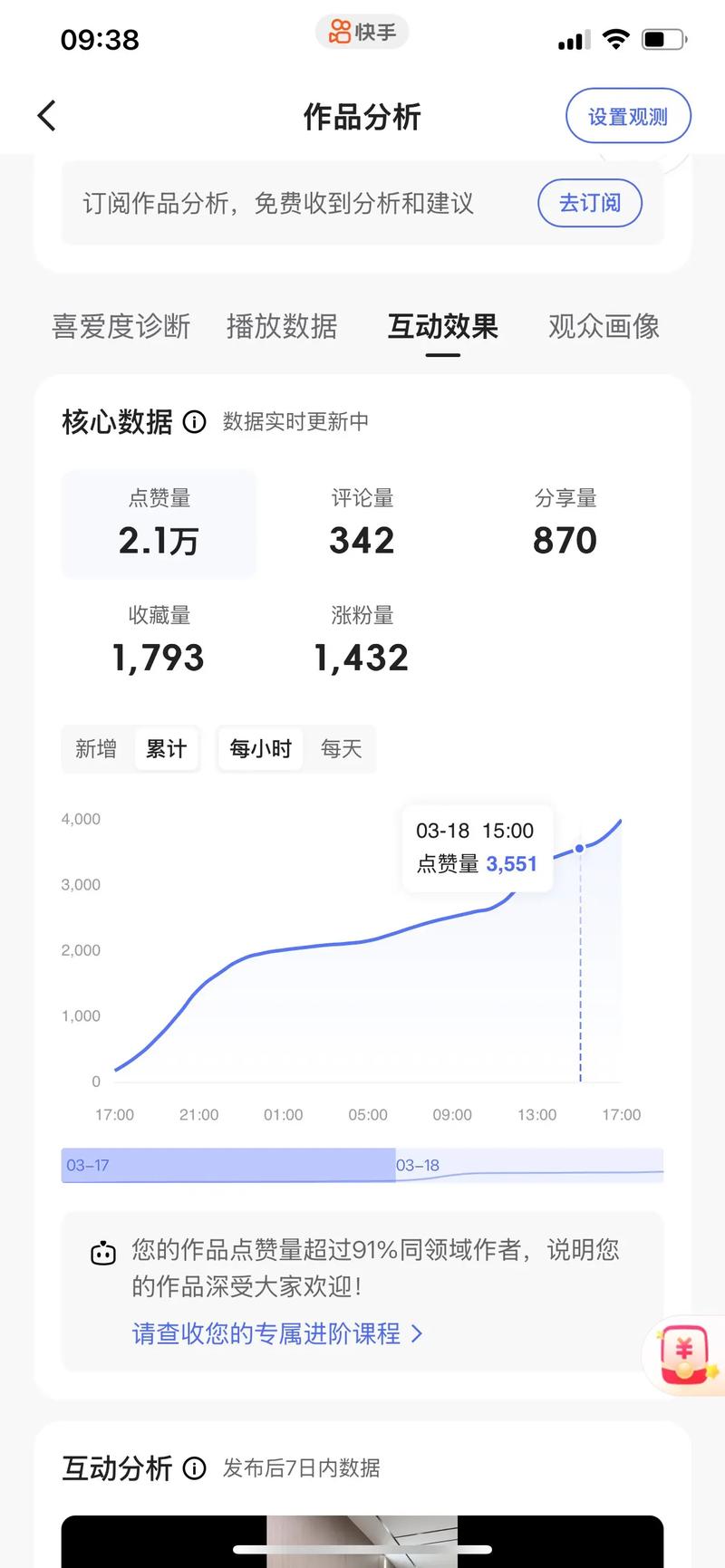Switch to 每天 granularity
The height and width of the screenshot is (1568, 725).
tap(341, 749)
